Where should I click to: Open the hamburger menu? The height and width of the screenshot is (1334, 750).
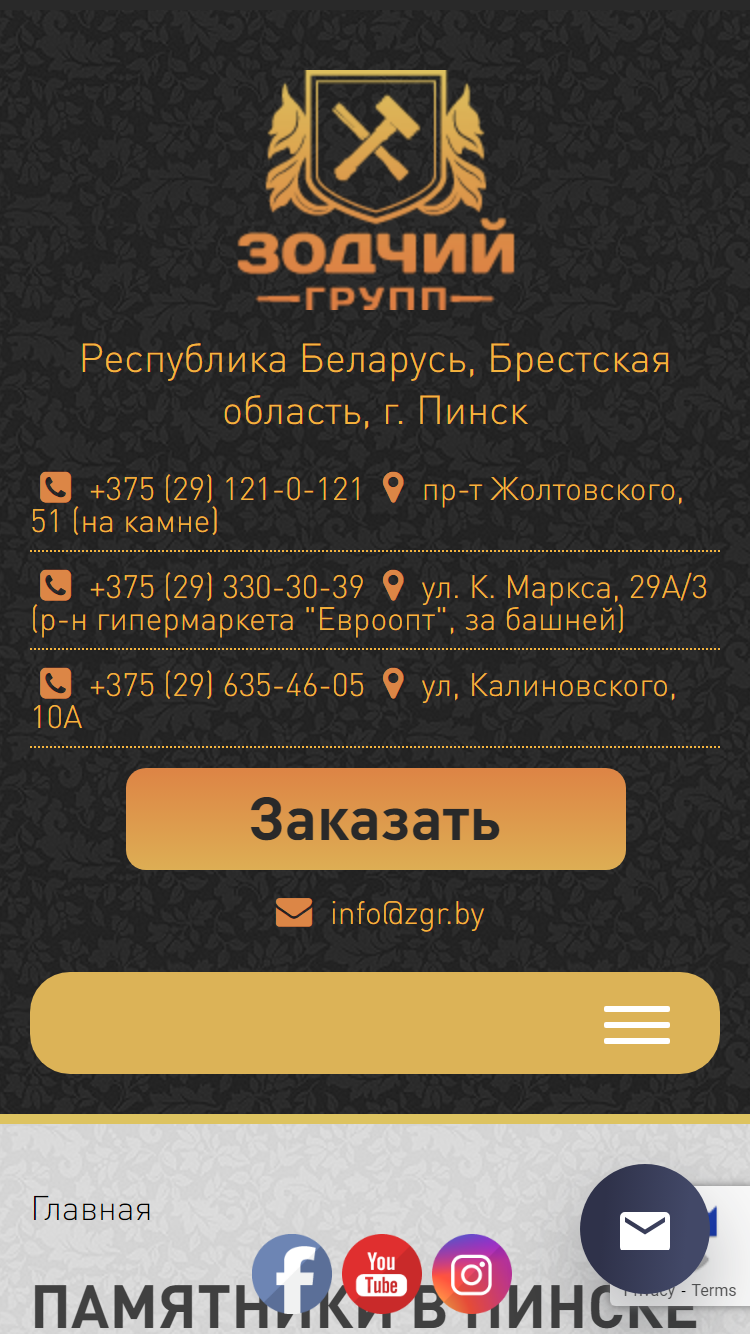637,1025
